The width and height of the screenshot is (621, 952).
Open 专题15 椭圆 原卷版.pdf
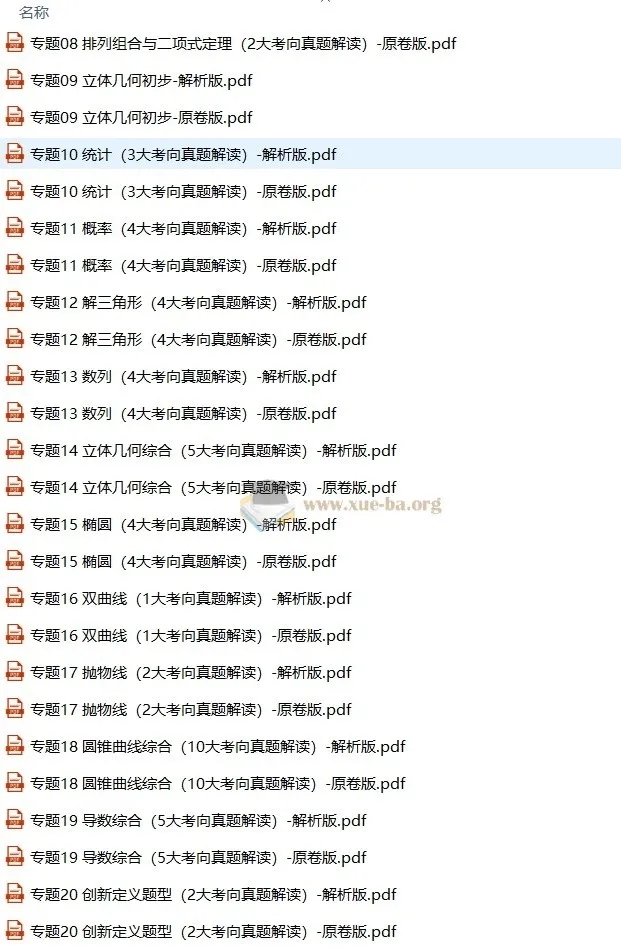tap(183, 561)
